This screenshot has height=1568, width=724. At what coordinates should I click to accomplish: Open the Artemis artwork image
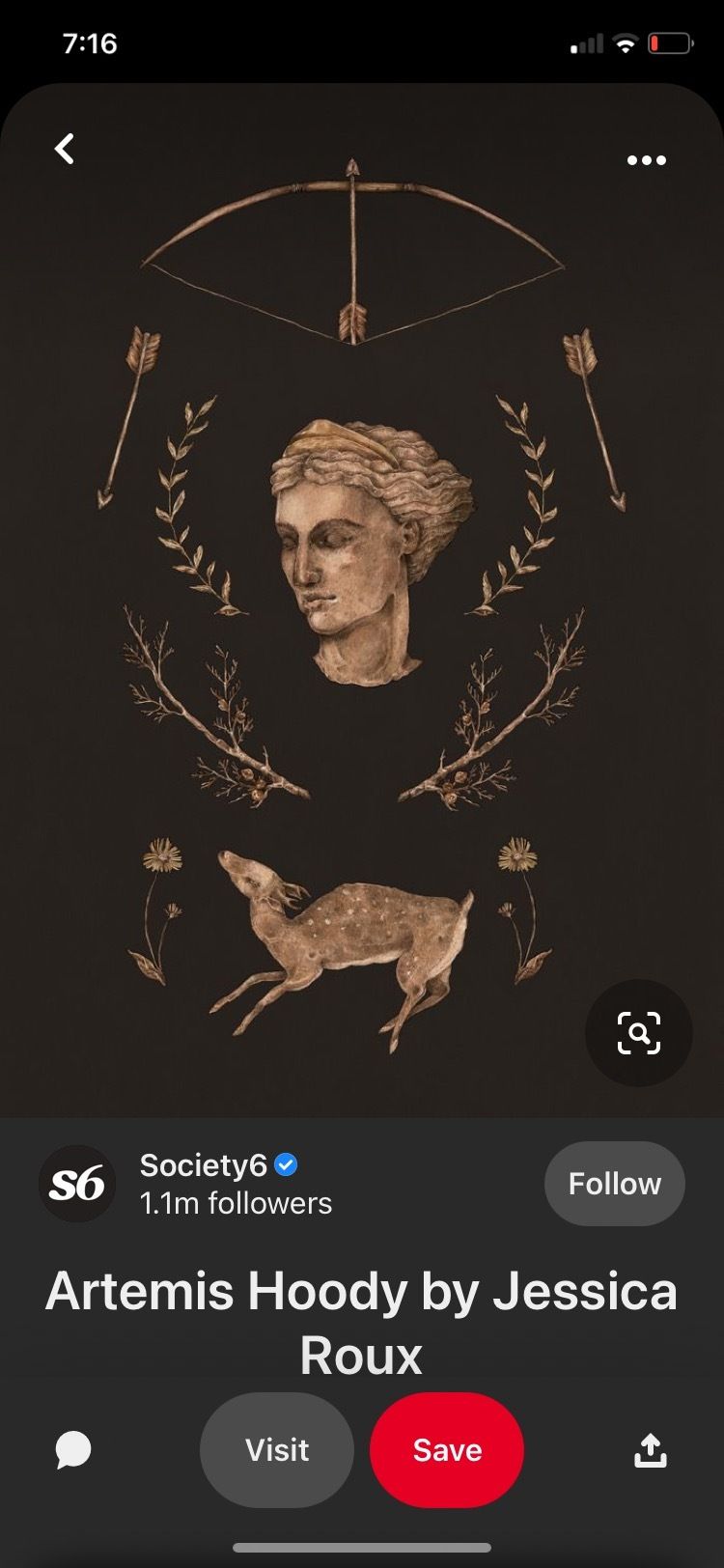pos(362,601)
